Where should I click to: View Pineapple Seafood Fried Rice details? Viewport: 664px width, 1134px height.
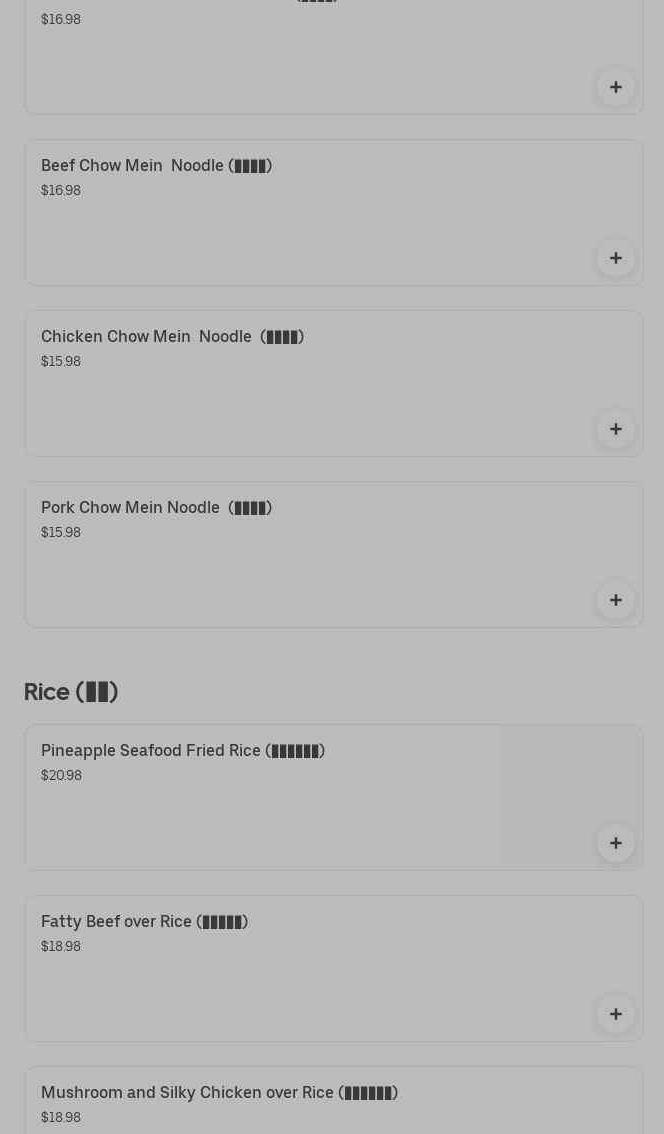(x=182, y=751)
